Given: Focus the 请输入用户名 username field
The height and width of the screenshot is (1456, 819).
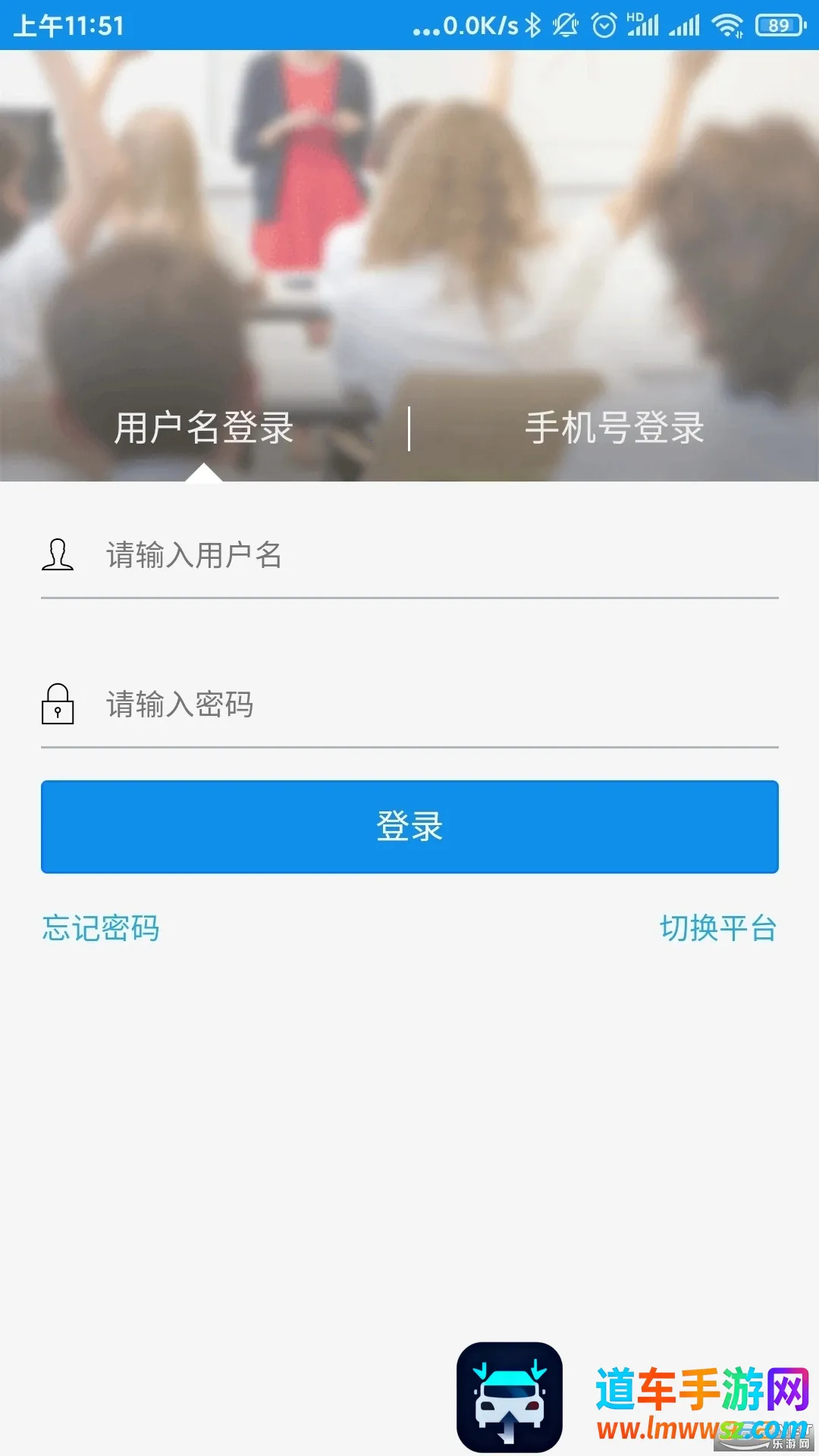Looking at the screenshot, I should (x=440, y=556).
